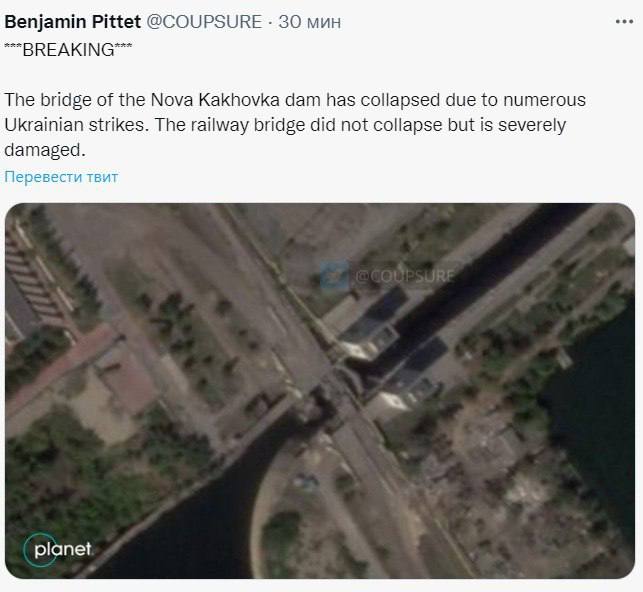Open Benjamin Pittet's profile

[x=73, y=22]
